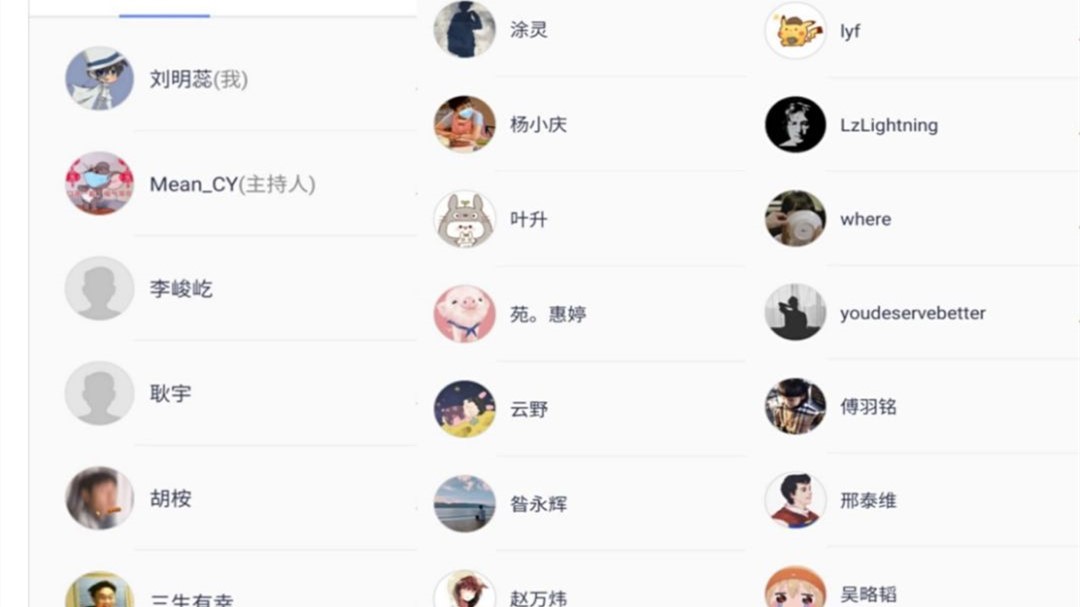The height and width of the screenshot is (607, 1080).
Task: Select participant where
Action: point(865,219)
